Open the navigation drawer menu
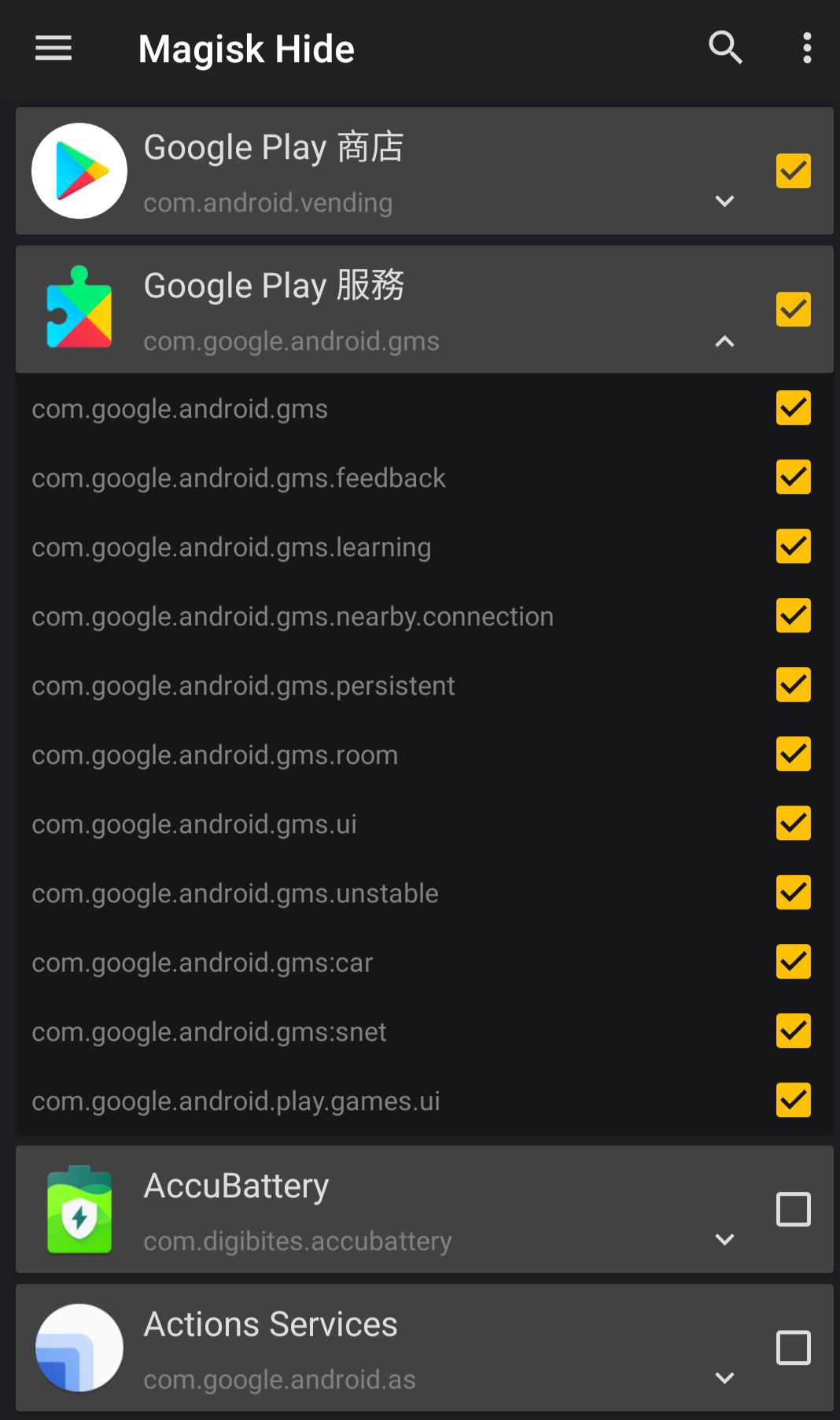 click(53, 49)
